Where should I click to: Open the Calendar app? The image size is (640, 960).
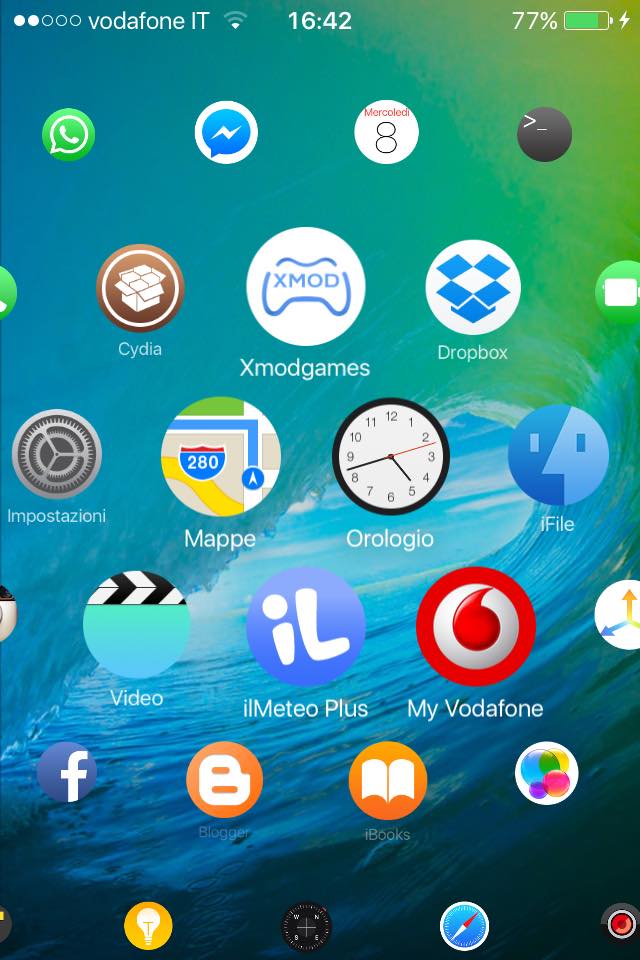[x=386, y=133]
